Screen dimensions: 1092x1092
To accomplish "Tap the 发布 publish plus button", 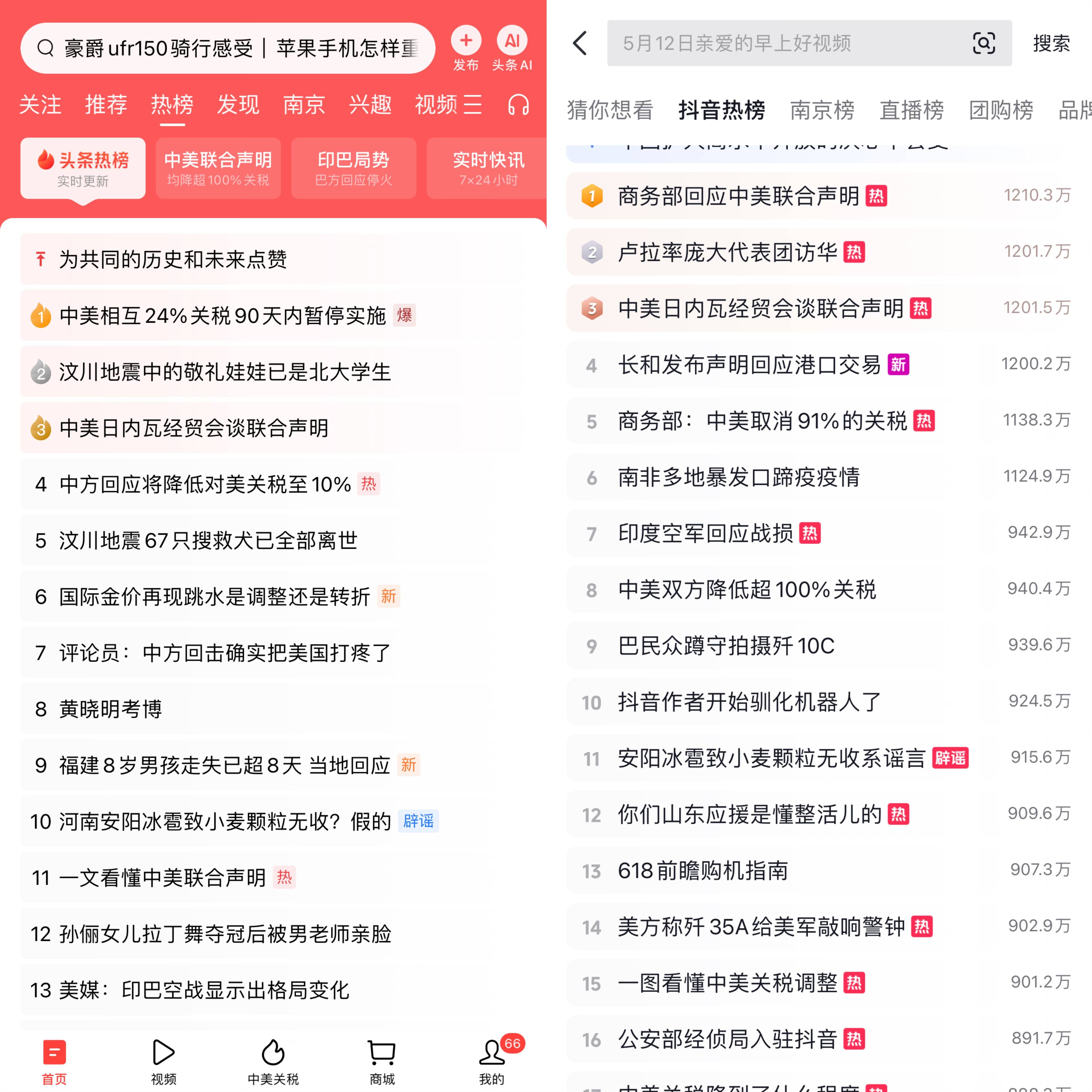I will click(x=466, y=41).
